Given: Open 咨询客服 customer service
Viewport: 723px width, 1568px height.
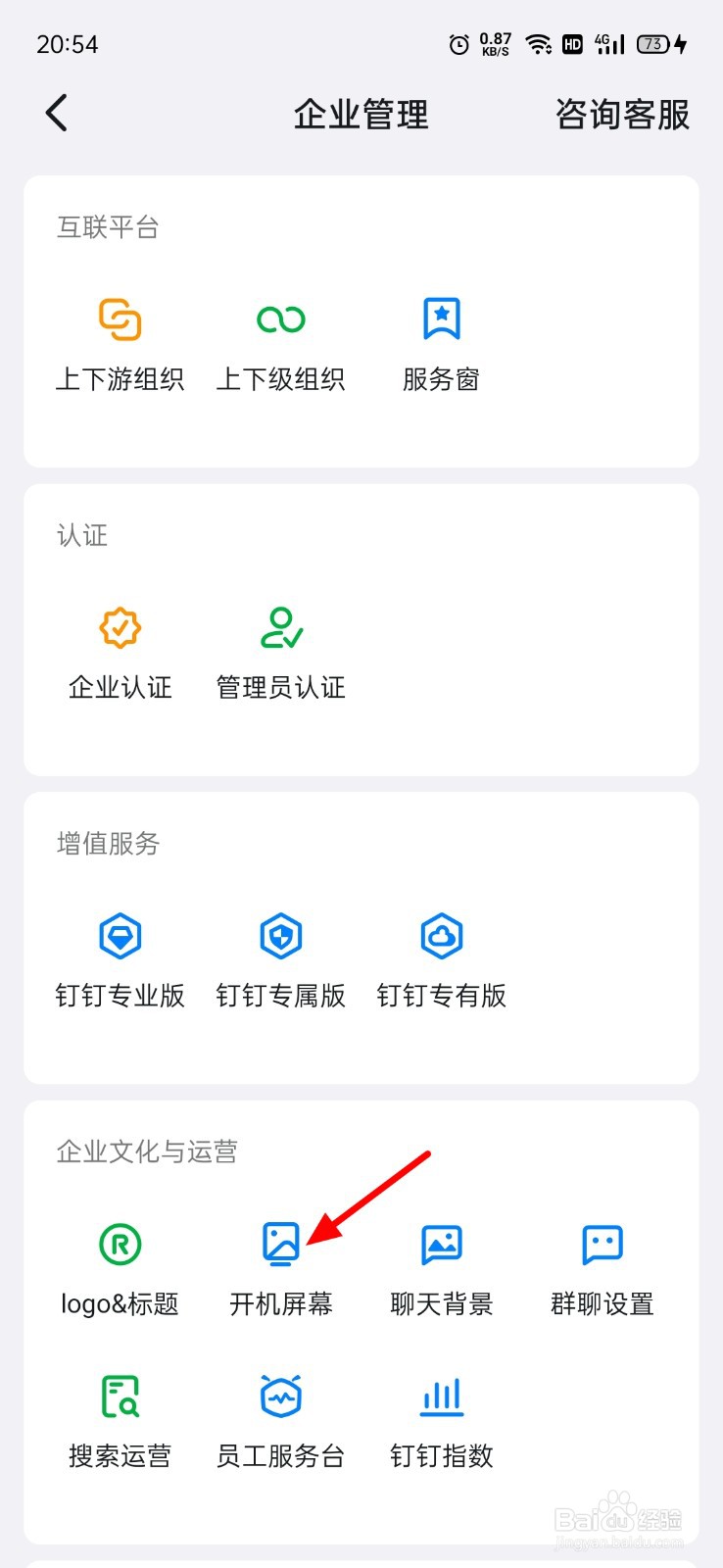Looking at the screenshot, I should point(622,115).
